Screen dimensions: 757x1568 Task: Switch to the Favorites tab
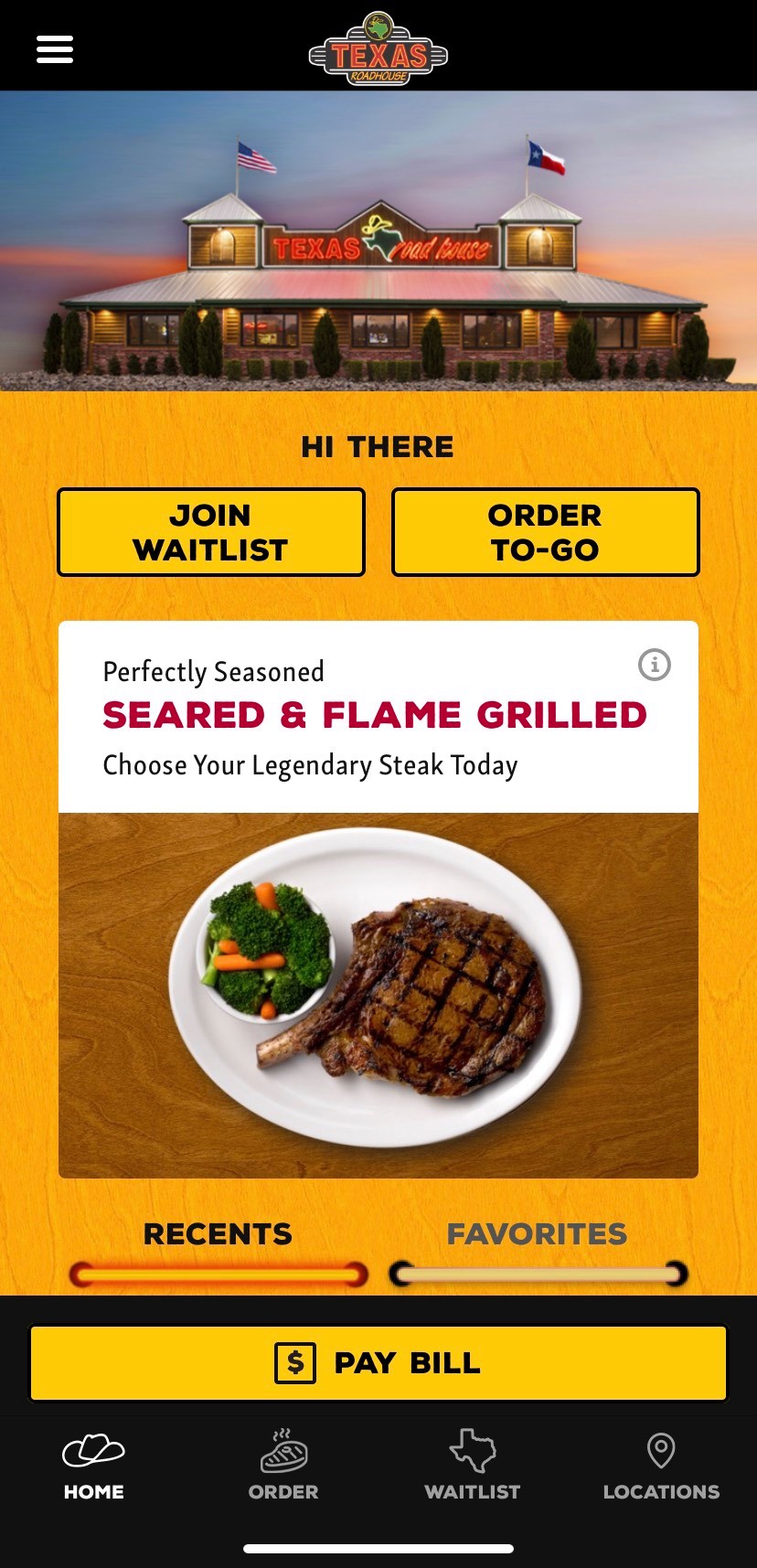coord(537,1234)
